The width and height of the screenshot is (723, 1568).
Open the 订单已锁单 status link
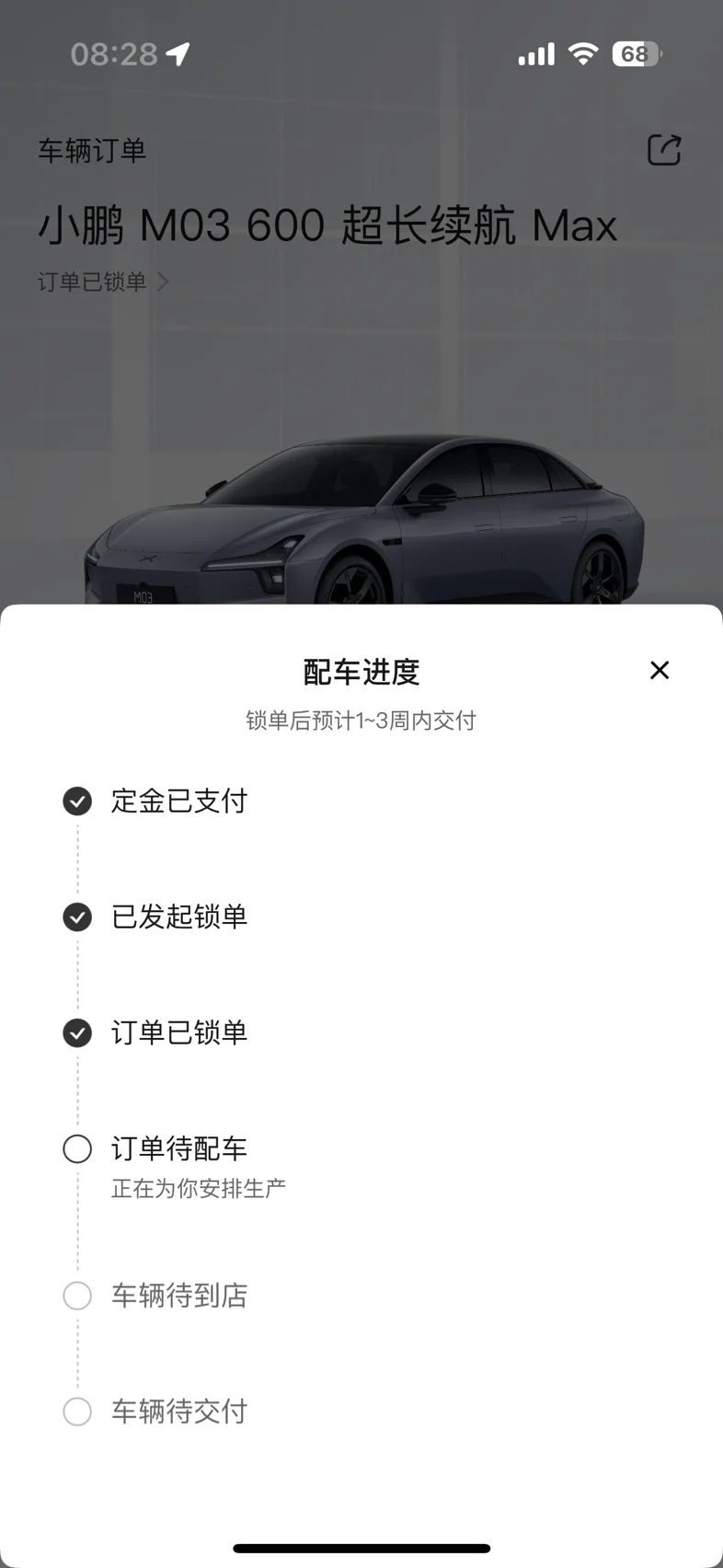pos(103,282)
